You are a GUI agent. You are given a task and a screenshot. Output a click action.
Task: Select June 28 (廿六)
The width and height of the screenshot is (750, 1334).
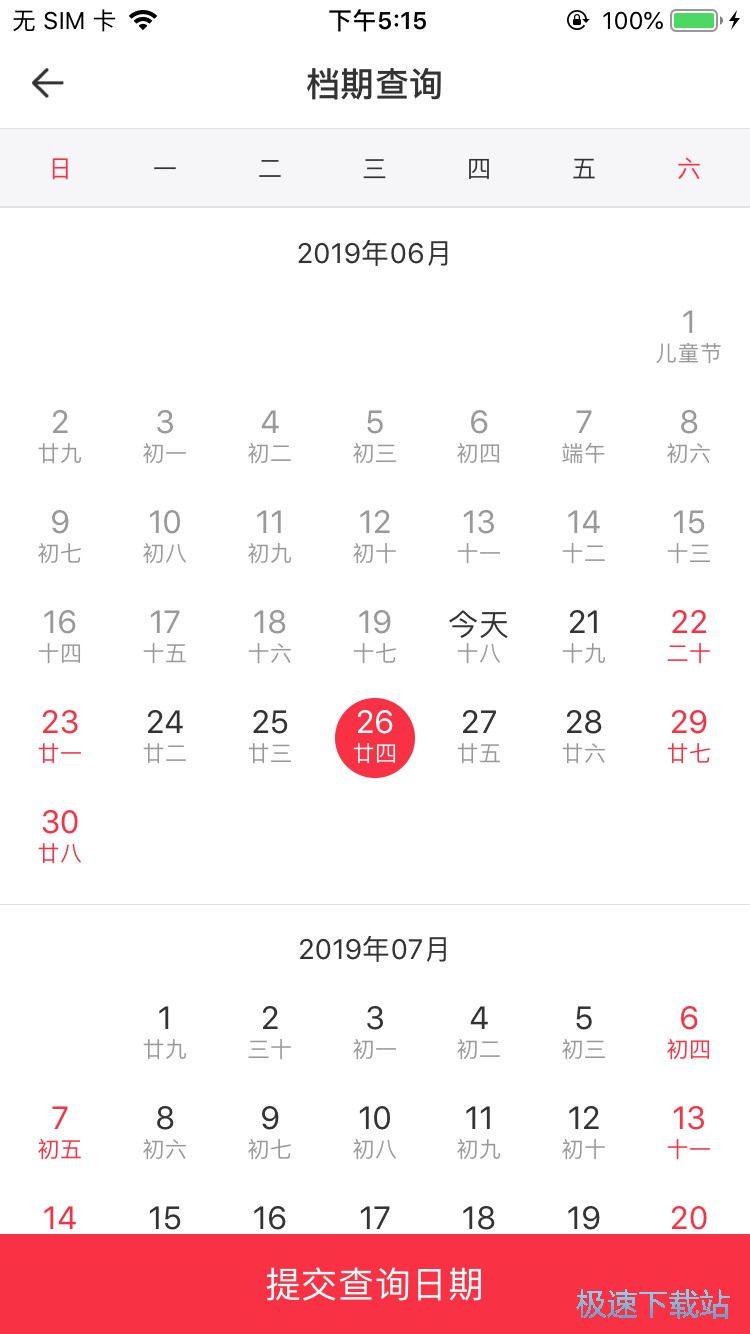(x=584, y=736)
